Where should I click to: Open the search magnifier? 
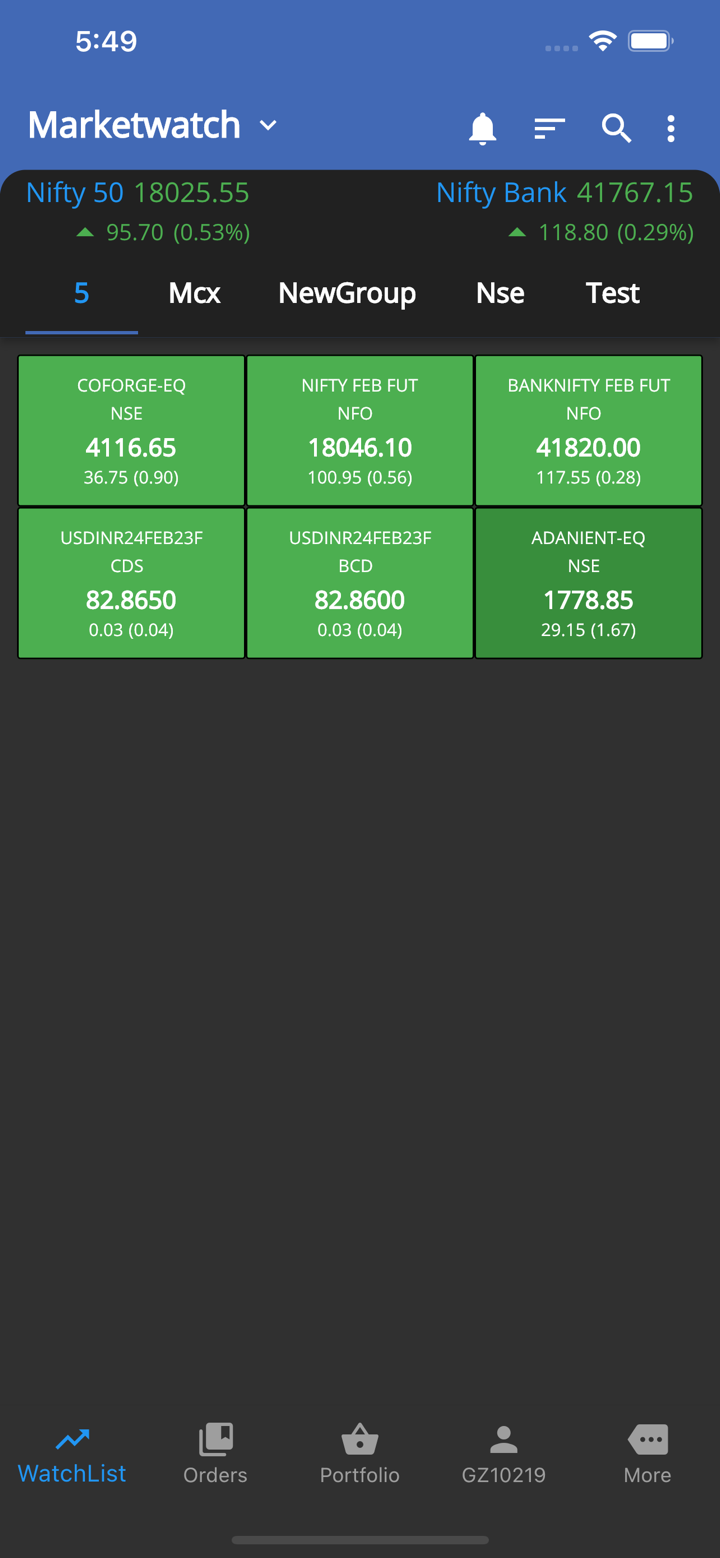(616, 128)
